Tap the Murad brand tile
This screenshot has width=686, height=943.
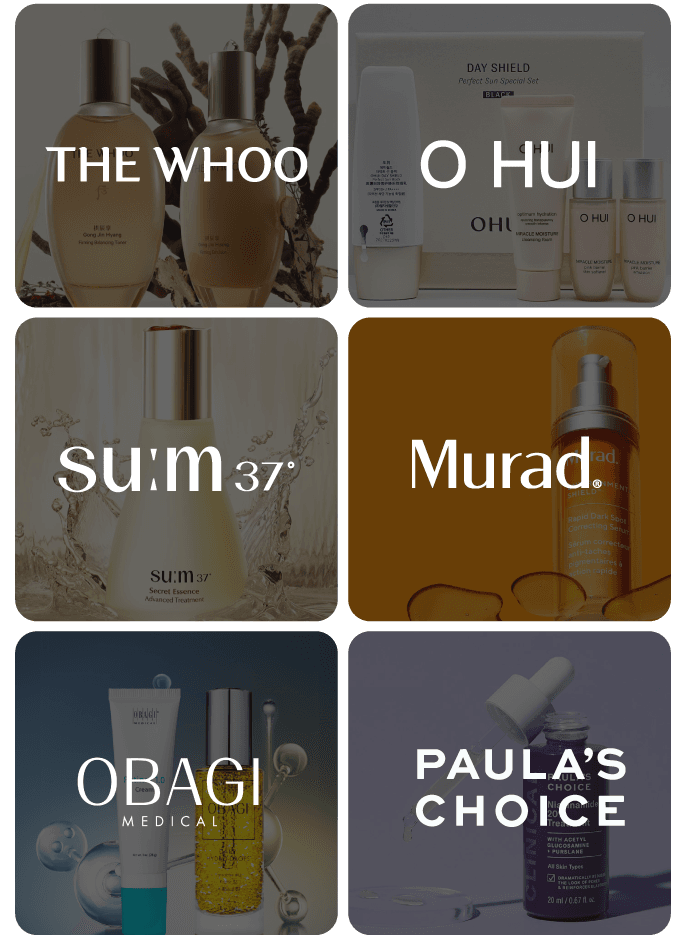click(x=509, y=469)
